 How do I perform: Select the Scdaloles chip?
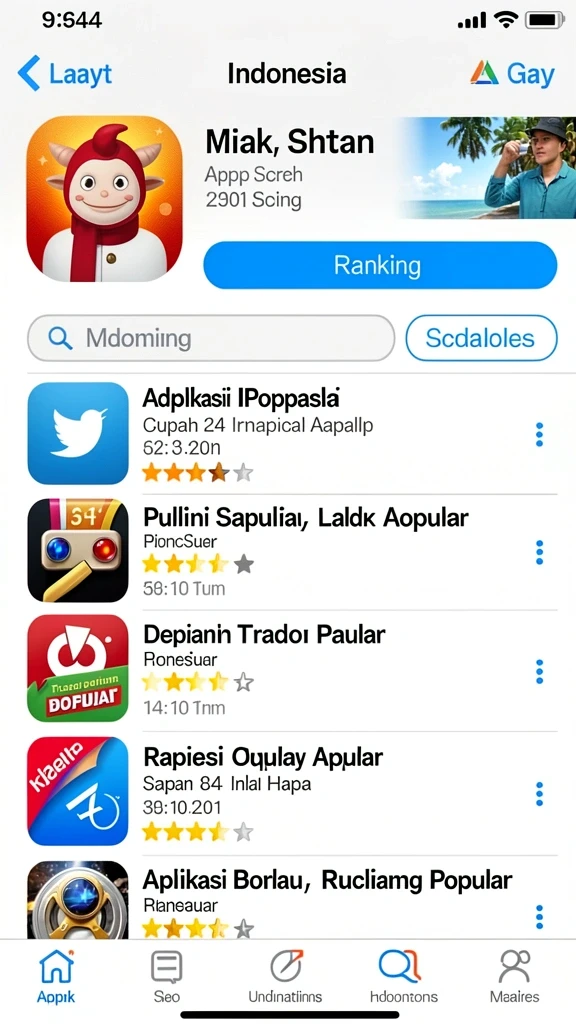point(481,338)
